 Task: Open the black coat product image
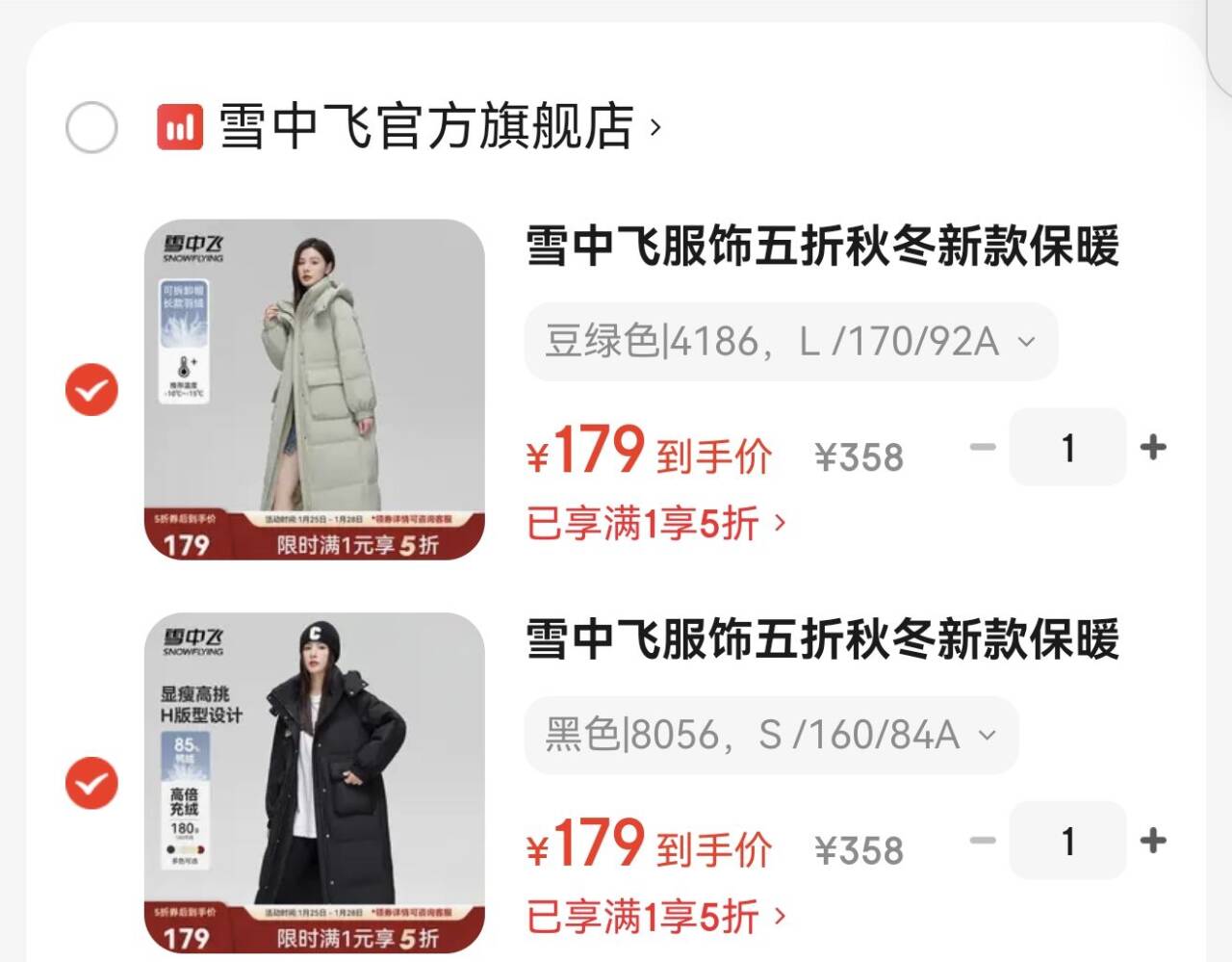315,783
